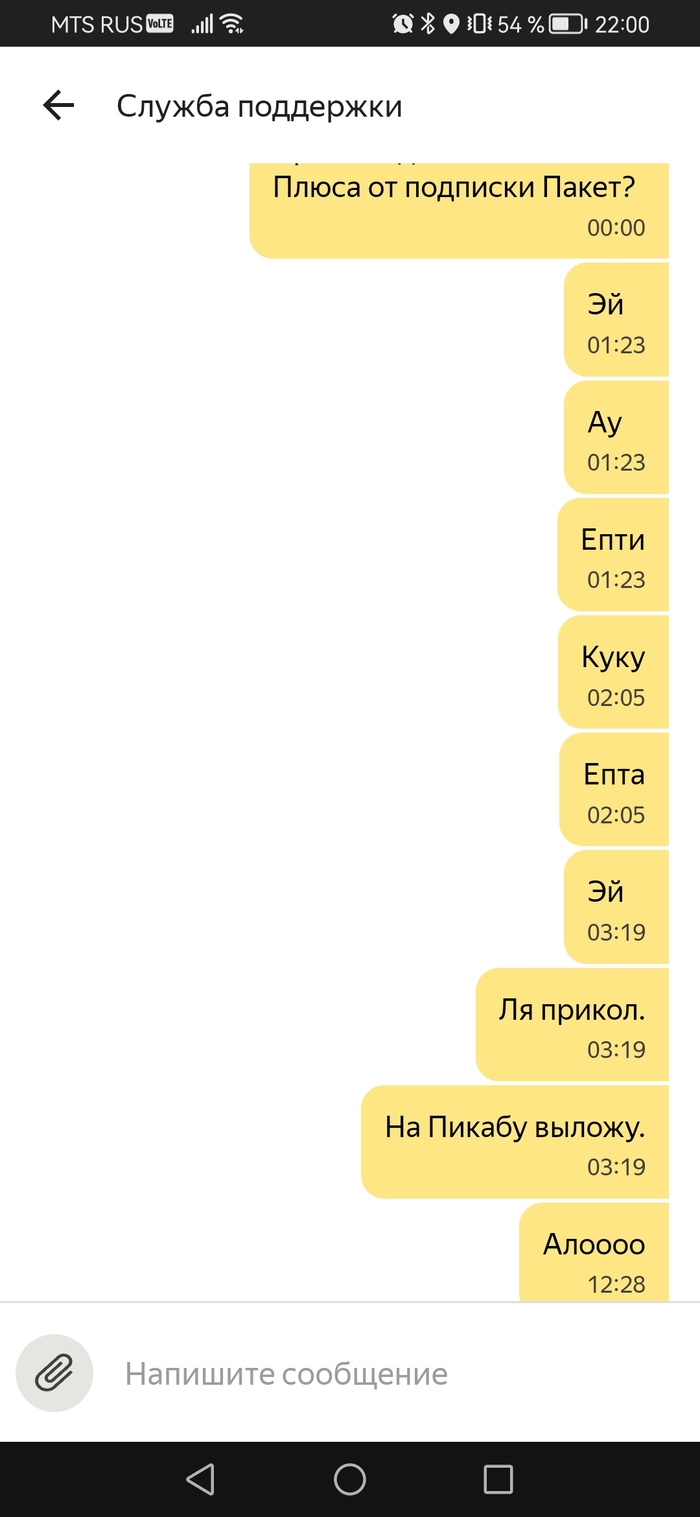Open the recent apps button
Image resolution: width=700 pixels, height=1517 pixels.
497,1478
